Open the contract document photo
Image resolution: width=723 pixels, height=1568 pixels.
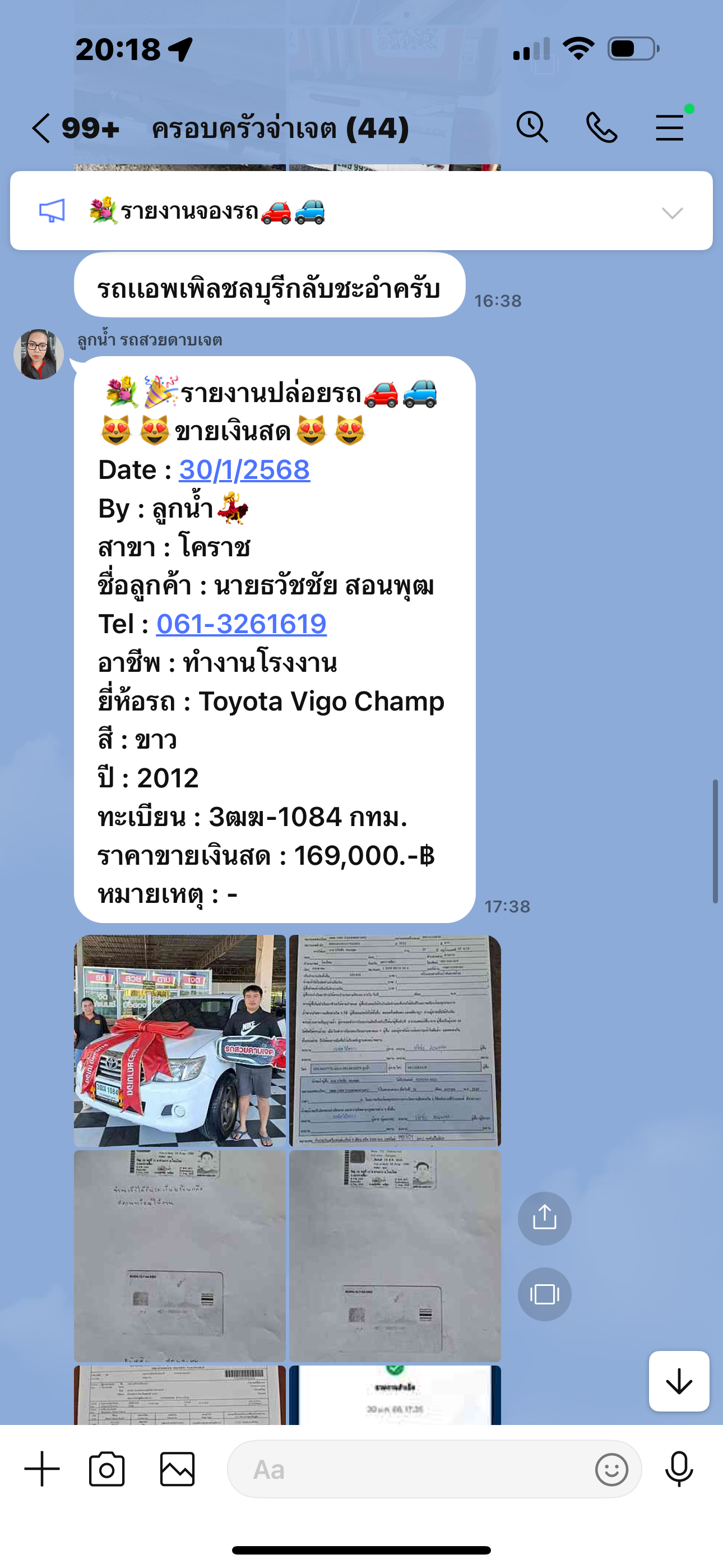pos(395,1040)
